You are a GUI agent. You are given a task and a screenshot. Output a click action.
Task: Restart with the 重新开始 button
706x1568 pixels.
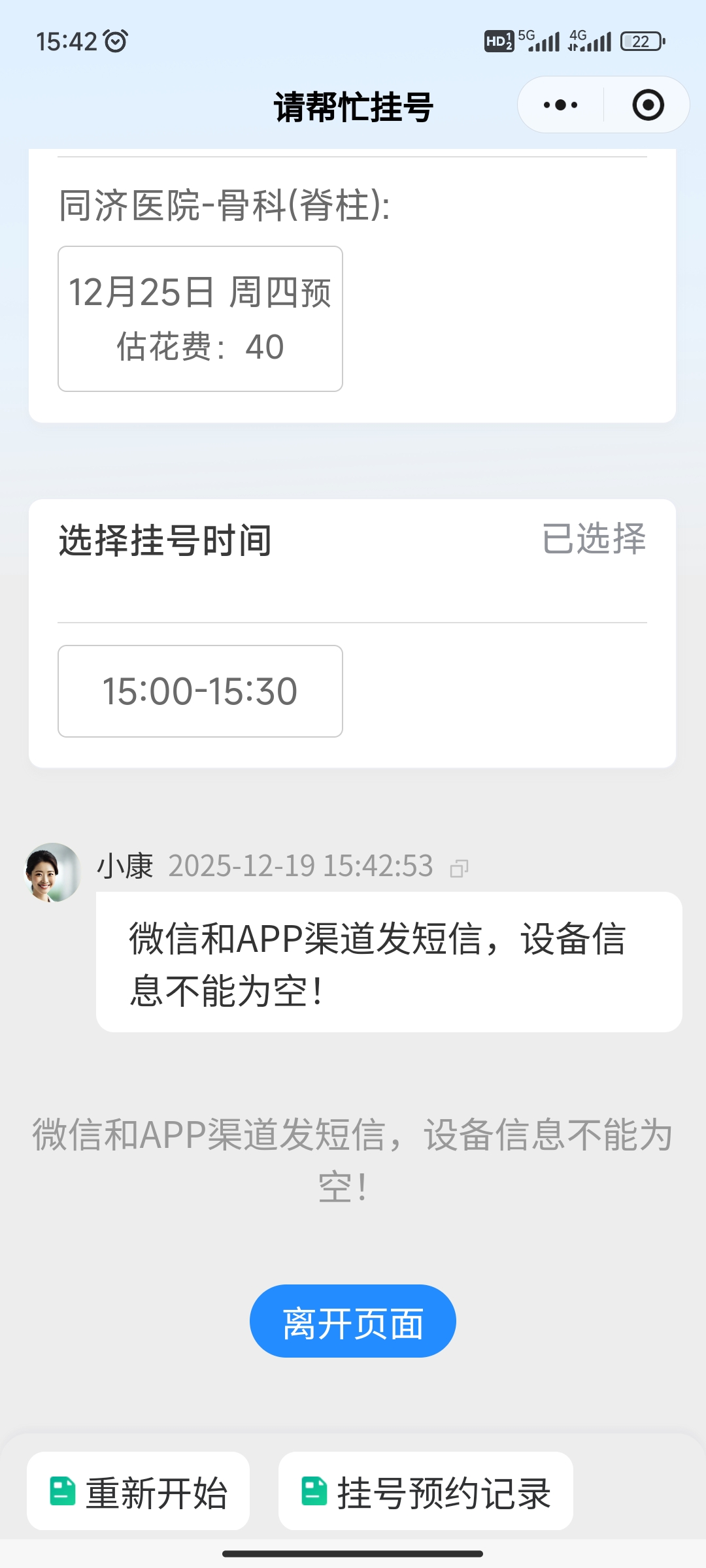tap(139, 1492)
